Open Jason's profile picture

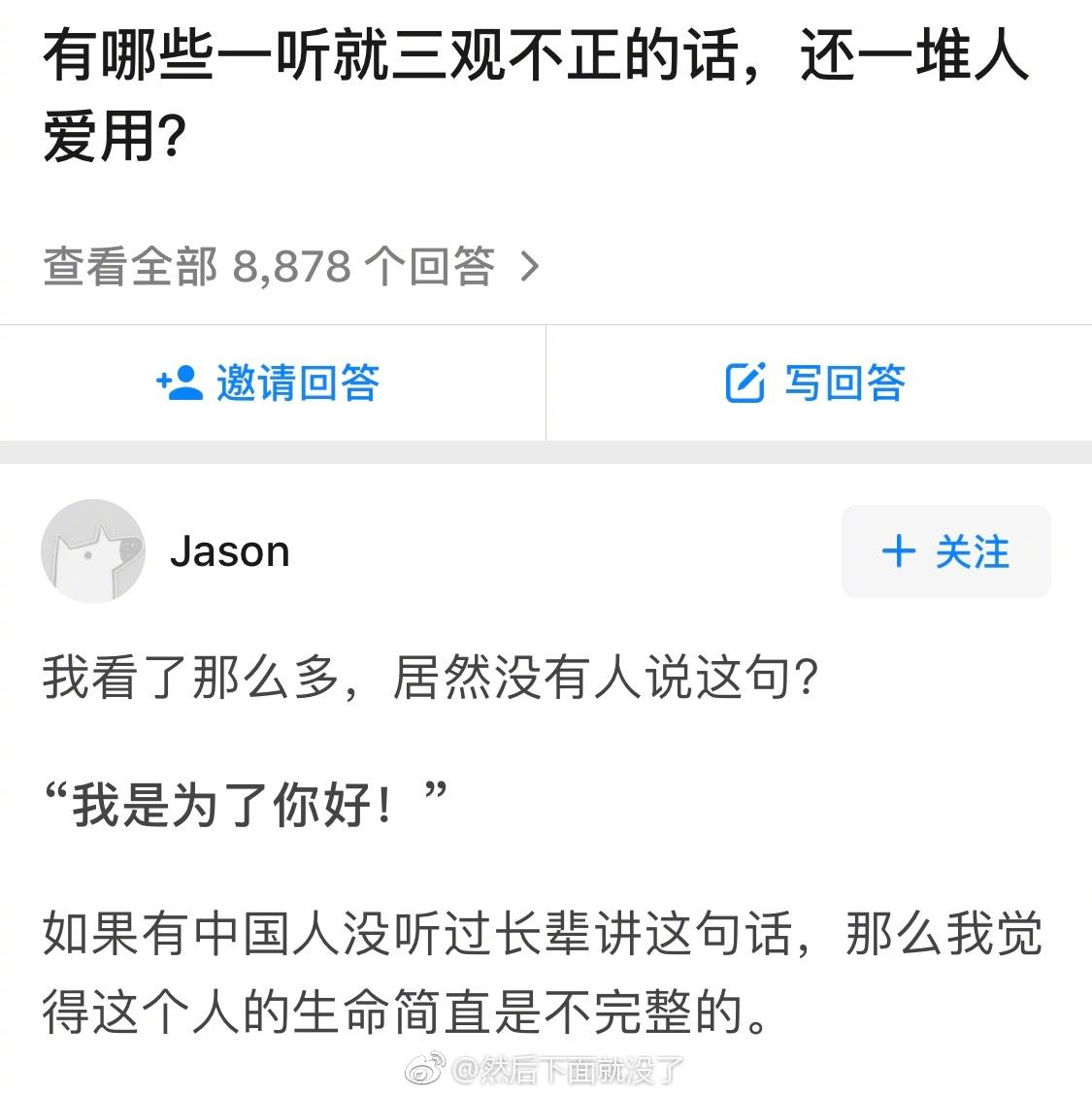[93, 551]
